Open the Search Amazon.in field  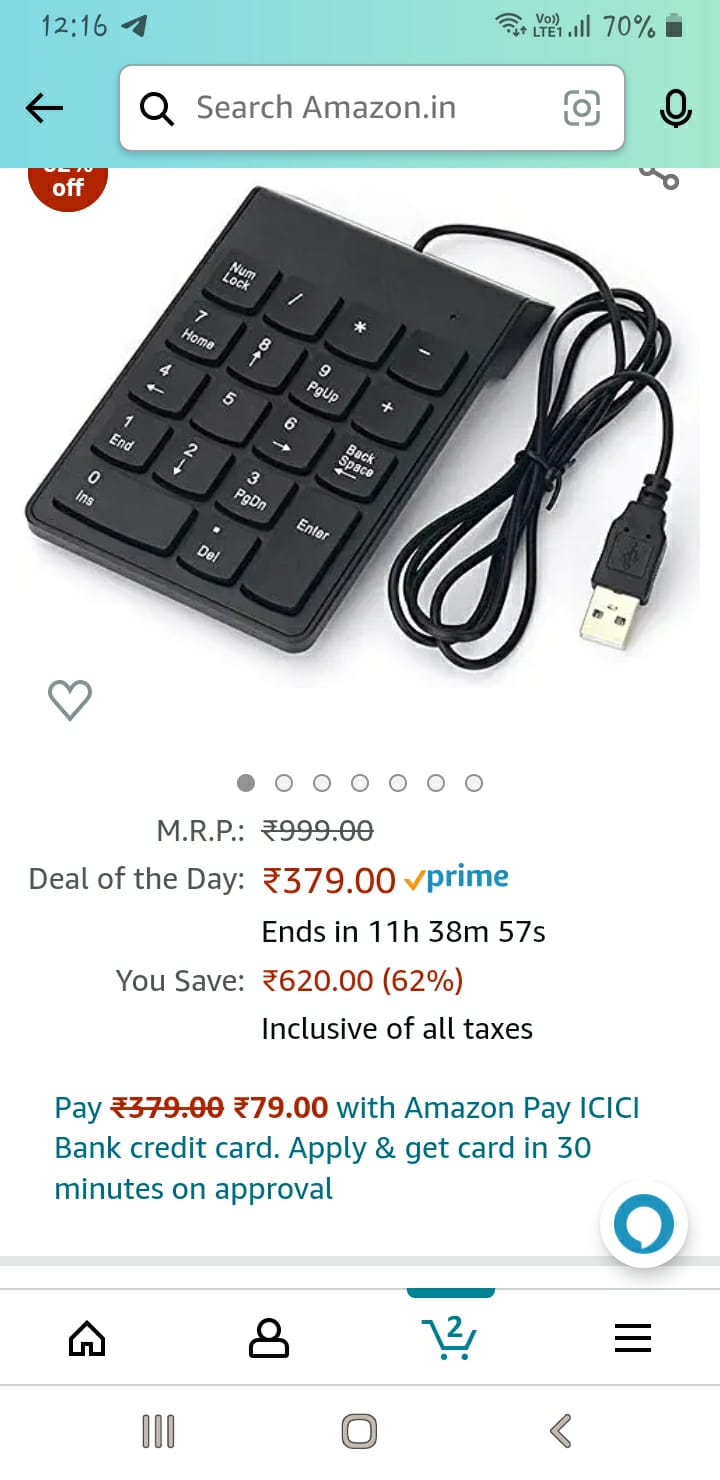340,108
